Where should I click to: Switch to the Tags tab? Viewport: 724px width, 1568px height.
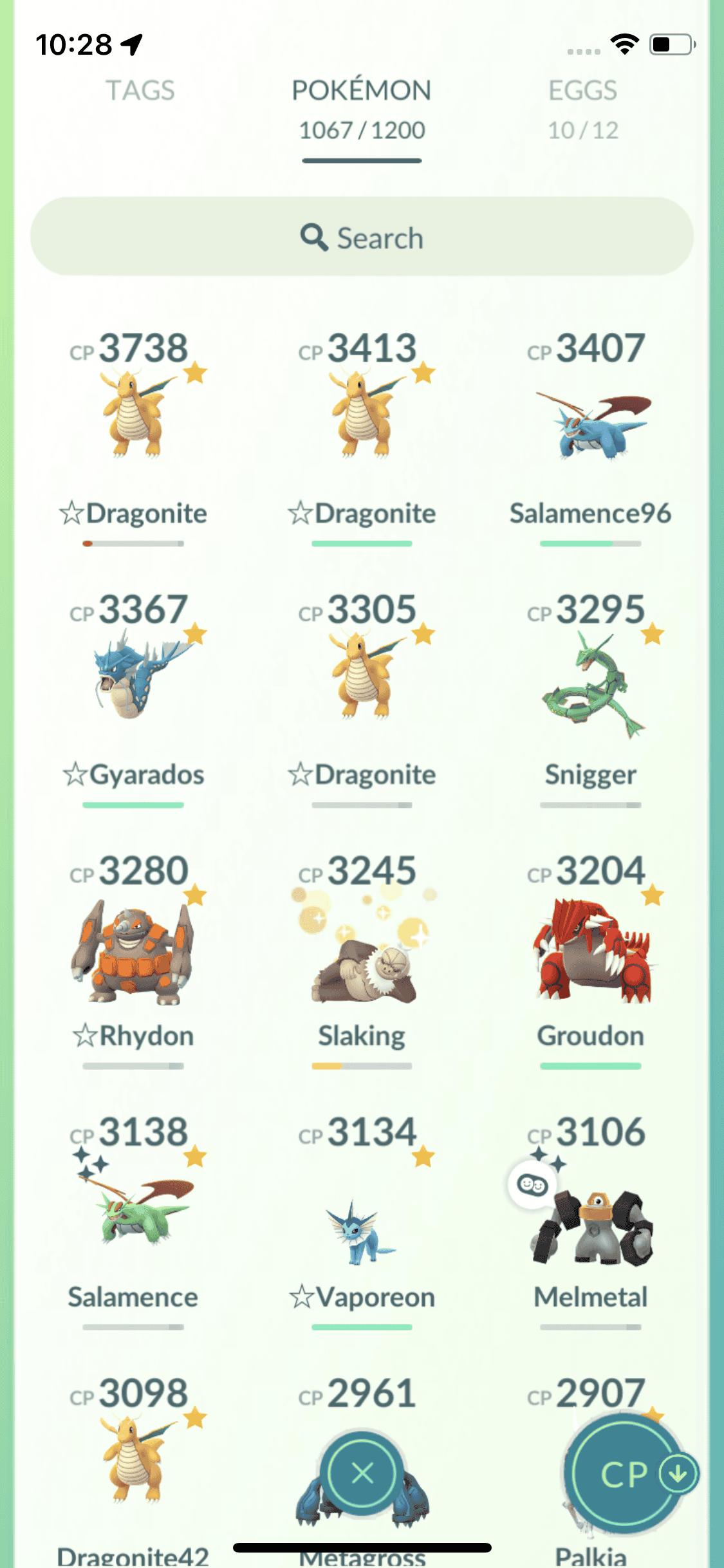point(140,91)
